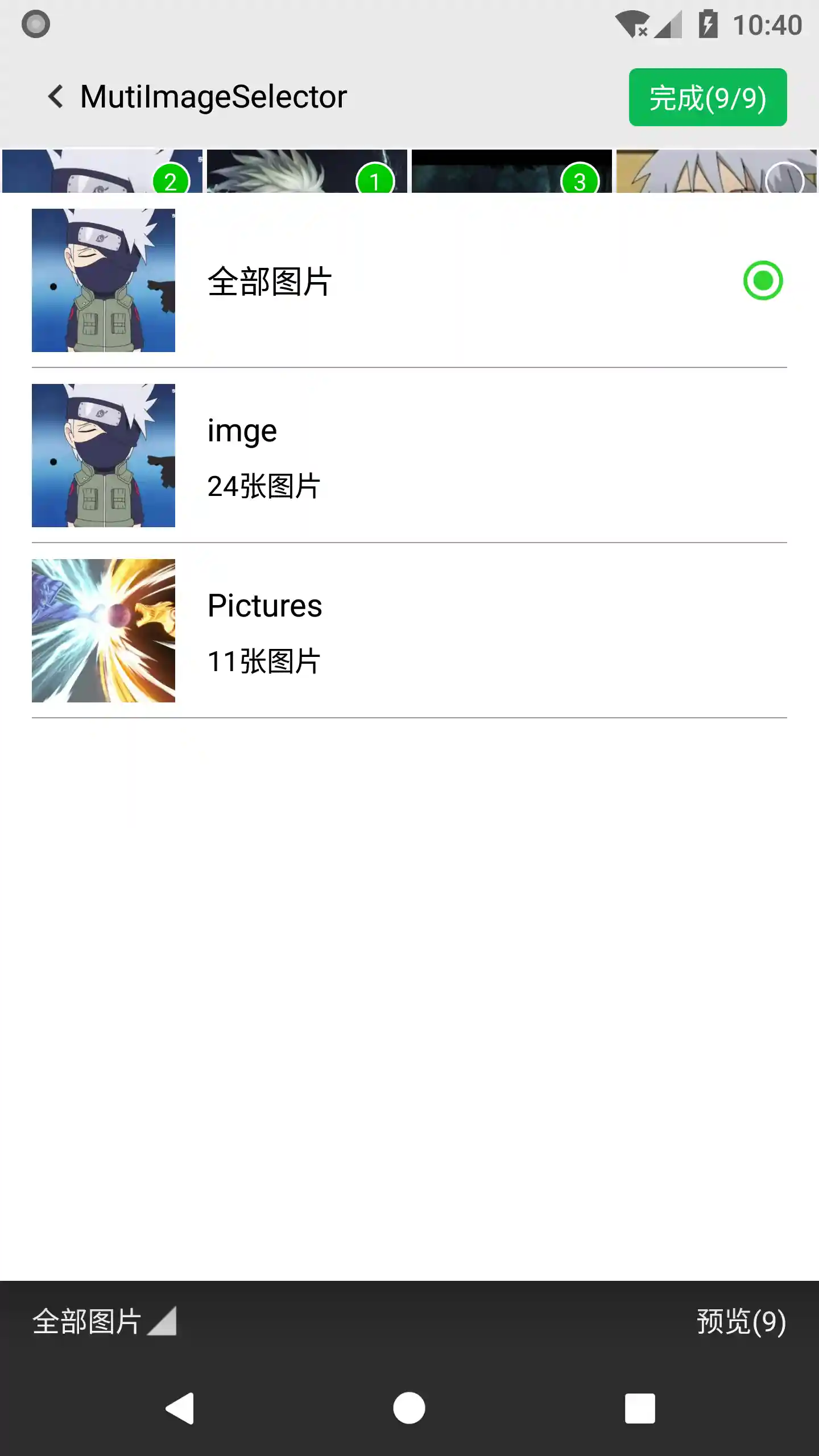Image resolution: width=819 pixels, height=1456 pixels.
Task: Select the unchecked fourth photo's circle
Action: pyautogui.click(x=784, y=180)
